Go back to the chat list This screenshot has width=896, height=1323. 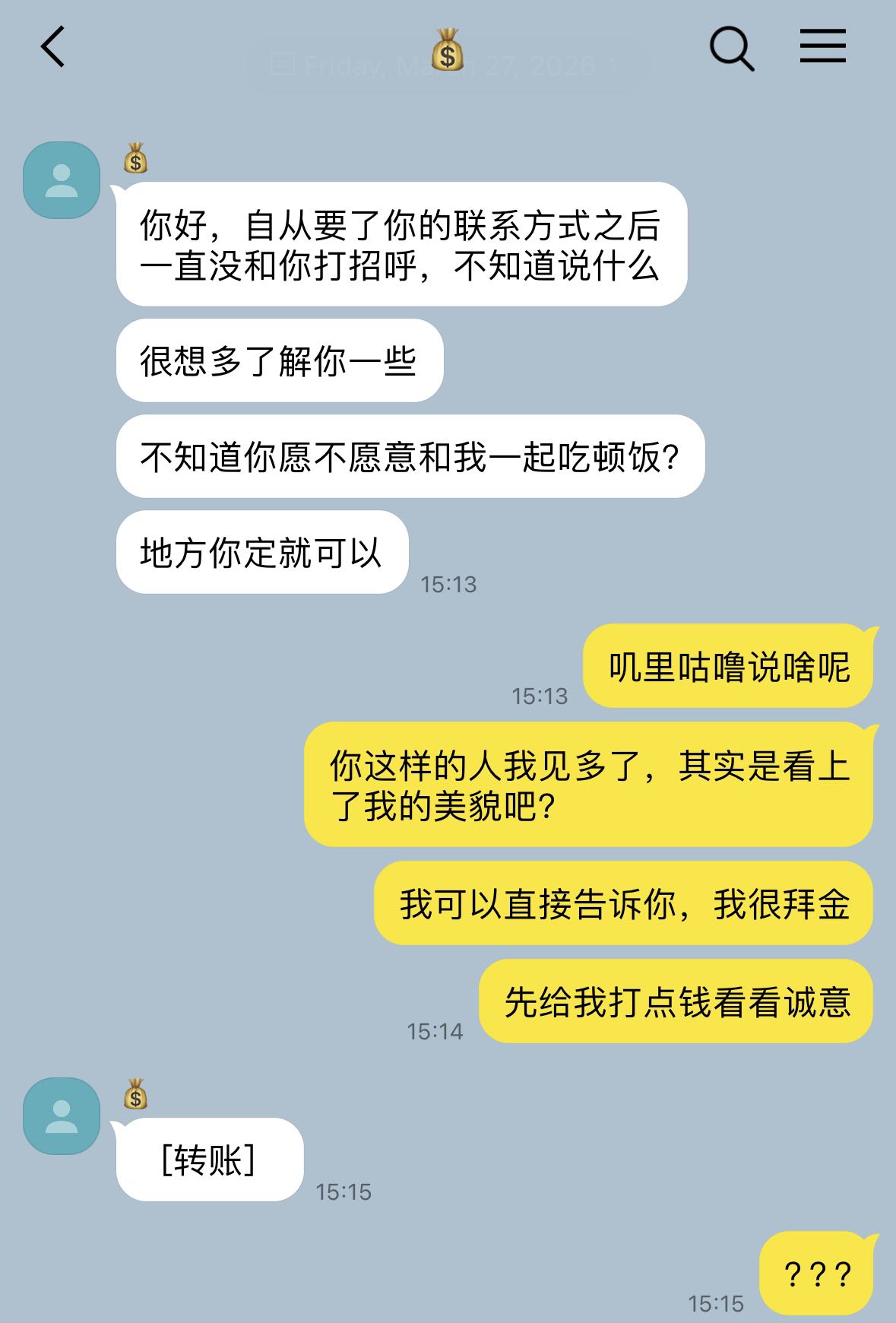pos(53,47)
